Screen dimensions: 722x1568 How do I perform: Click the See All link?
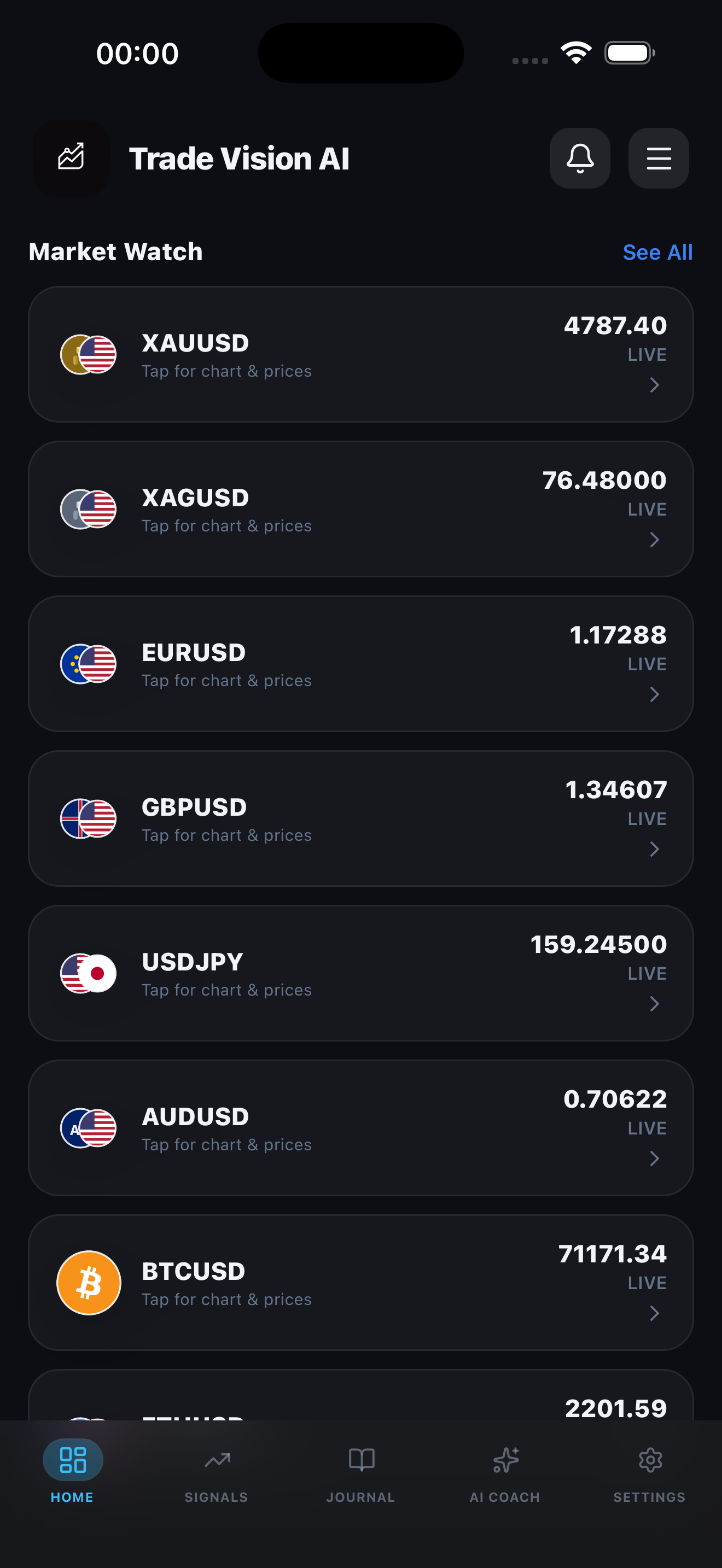pyautogui.click(x=657, y=251)
